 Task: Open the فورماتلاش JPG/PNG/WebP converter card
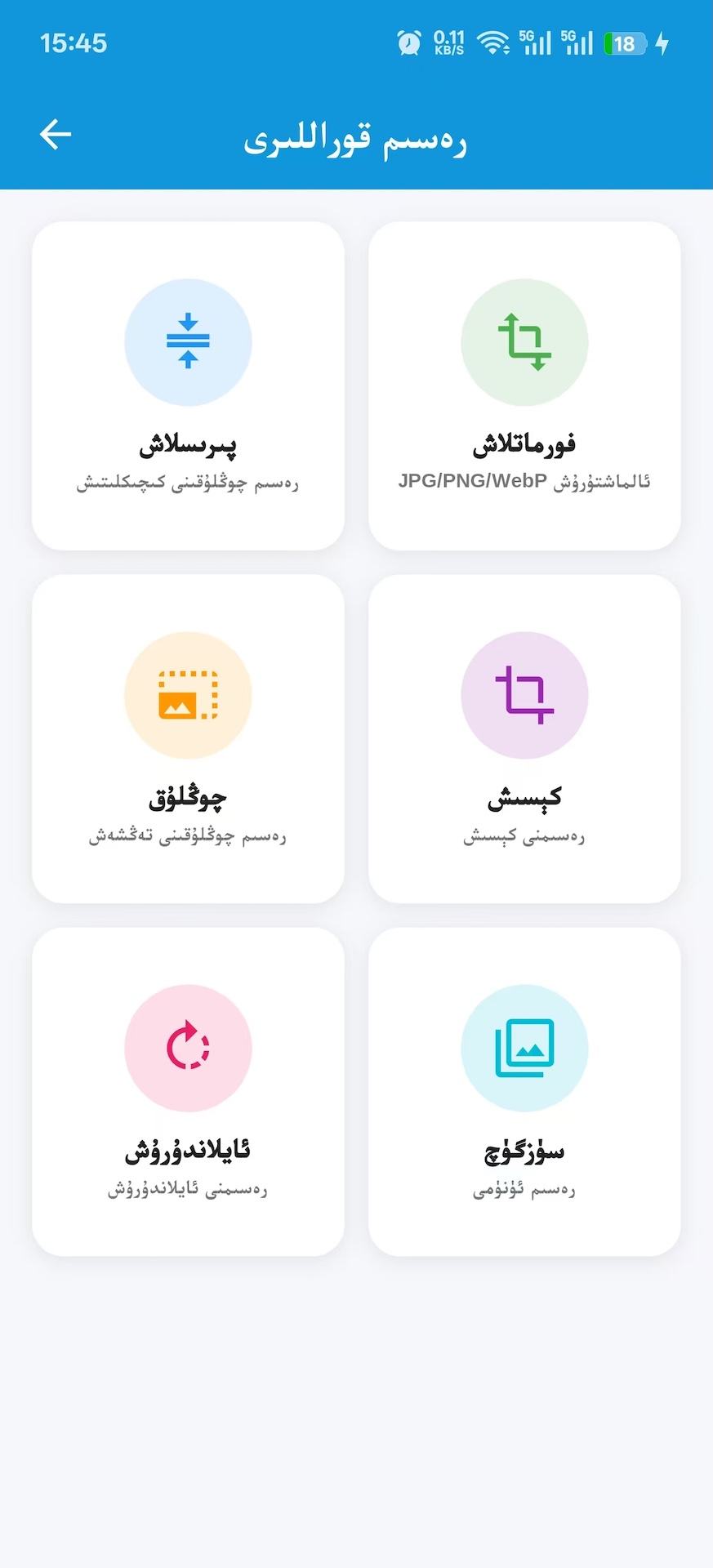(524, 385)
